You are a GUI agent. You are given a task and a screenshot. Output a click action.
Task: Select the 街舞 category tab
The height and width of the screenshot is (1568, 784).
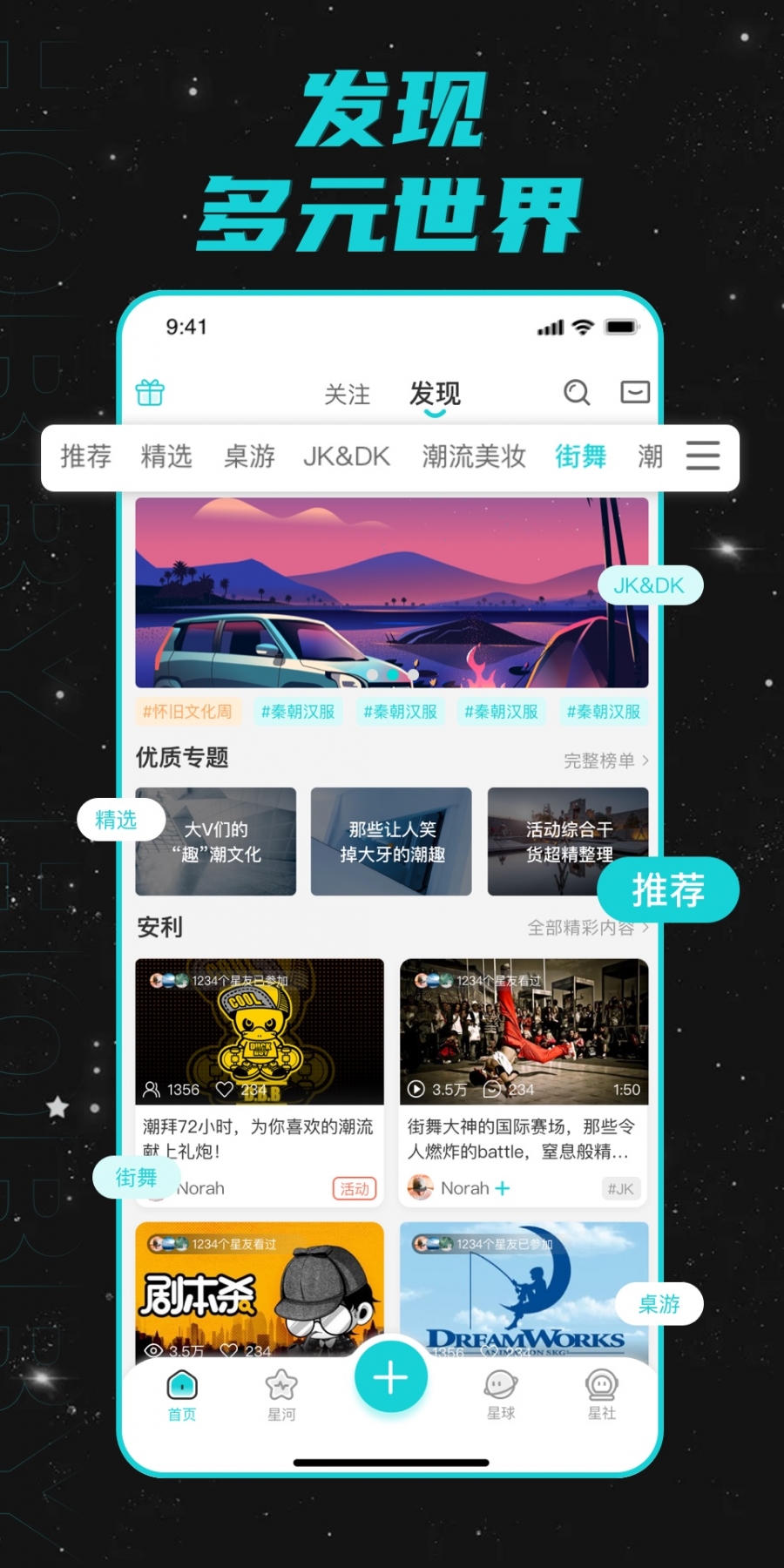pyautogui.click(x=580, y=456)
